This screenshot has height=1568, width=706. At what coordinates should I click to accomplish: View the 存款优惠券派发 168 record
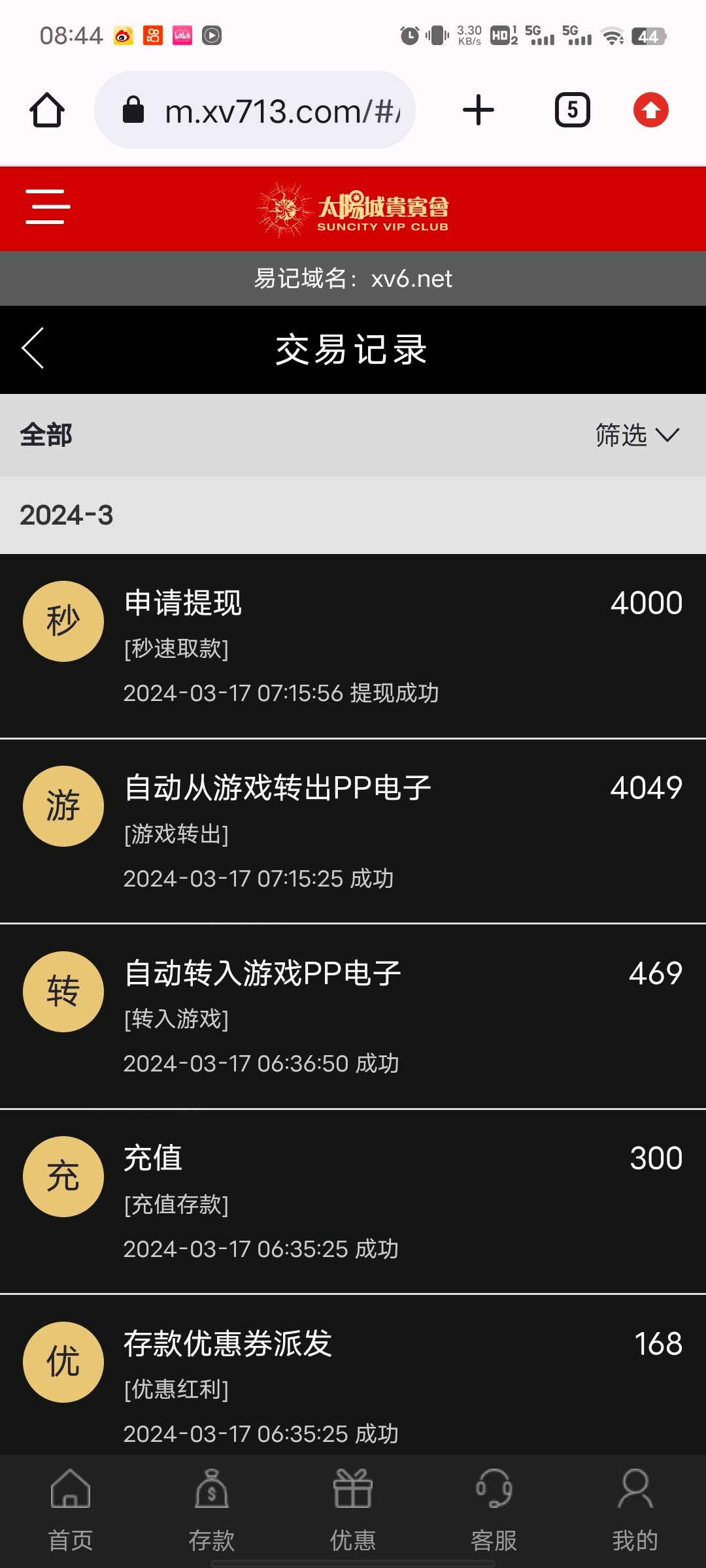coord(353,1379)
